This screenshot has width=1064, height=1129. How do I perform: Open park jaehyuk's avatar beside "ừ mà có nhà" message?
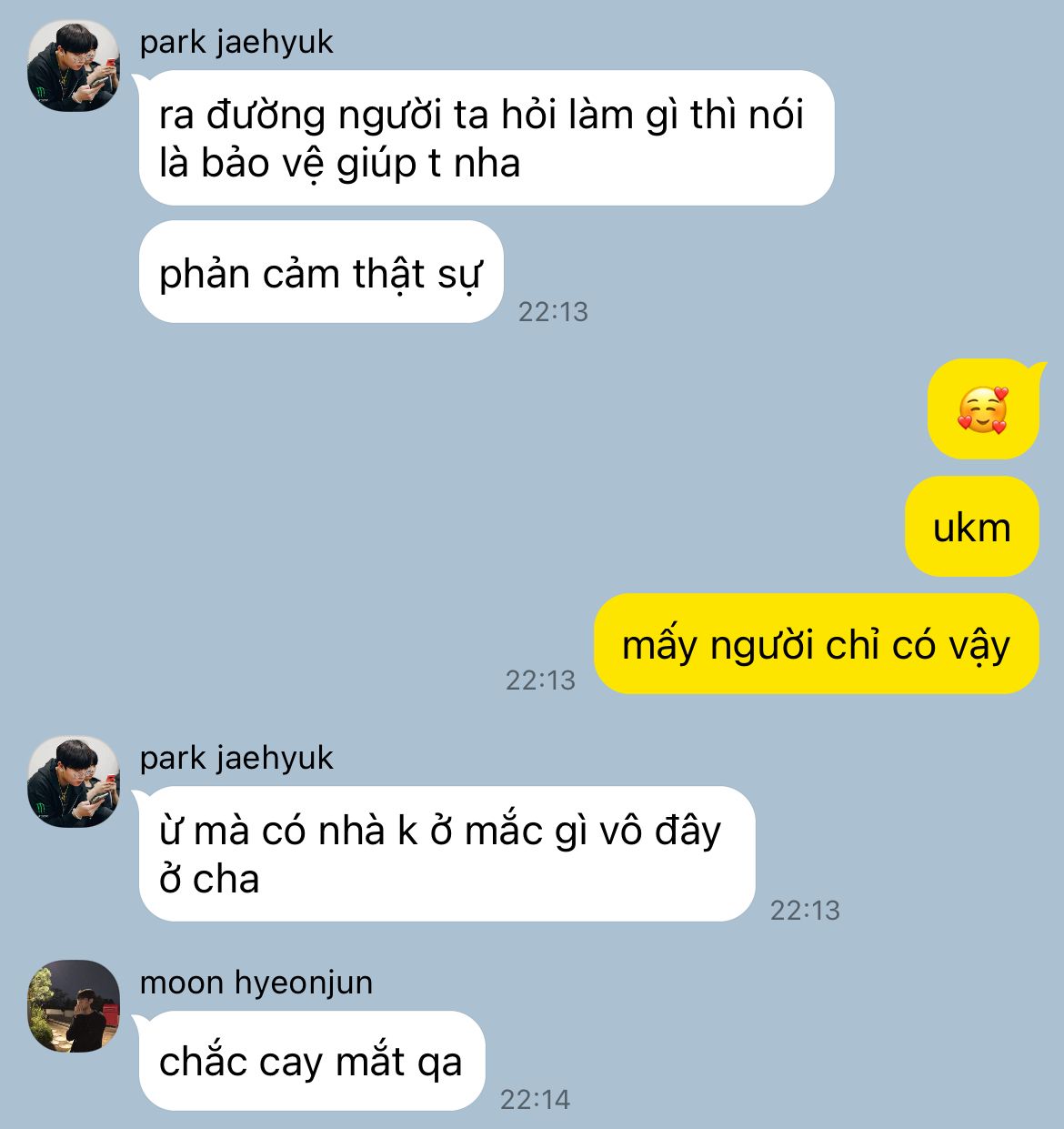click(x=74, y=781)
